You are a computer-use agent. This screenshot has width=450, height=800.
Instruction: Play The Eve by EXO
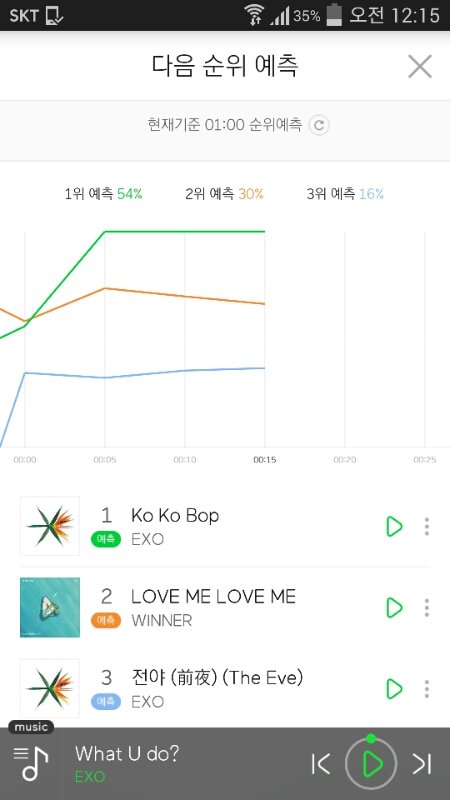(x=394, y=689)
